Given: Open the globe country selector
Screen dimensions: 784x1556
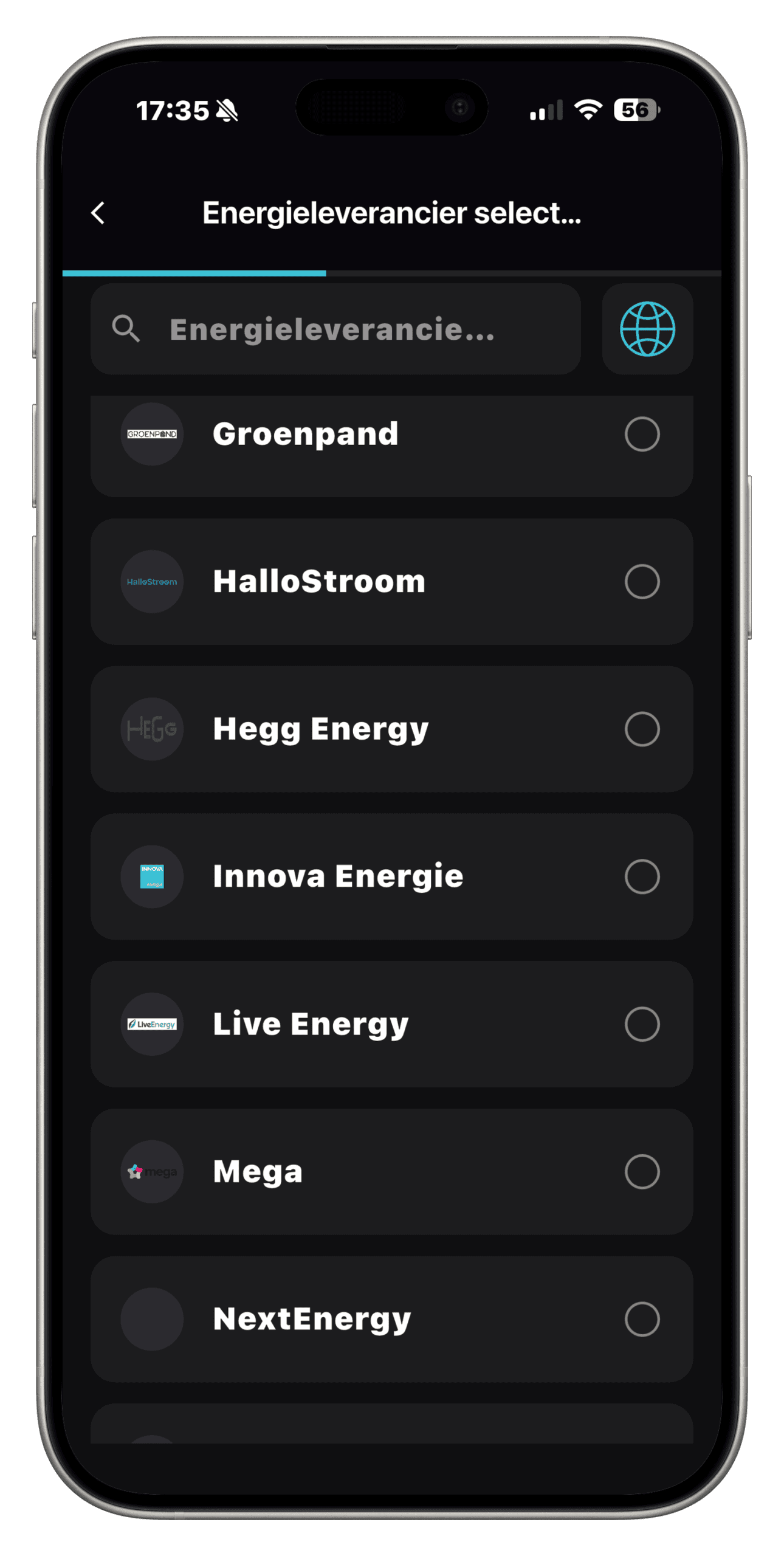Looking at the screenshot, I should click(x=647, y=329).
